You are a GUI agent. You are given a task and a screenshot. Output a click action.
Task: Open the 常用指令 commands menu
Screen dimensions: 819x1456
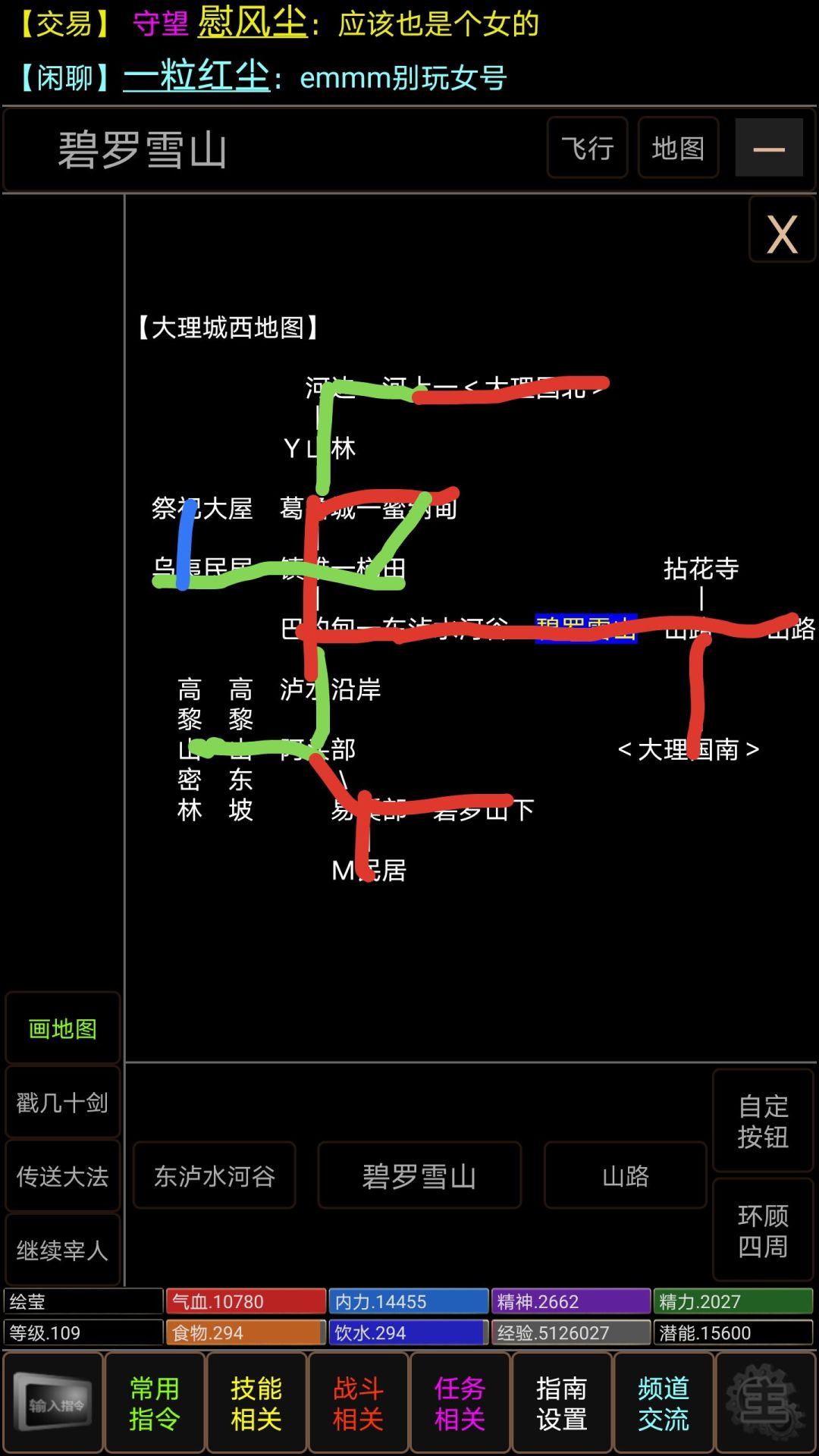pyautogui.click(x=154, y=1403)
